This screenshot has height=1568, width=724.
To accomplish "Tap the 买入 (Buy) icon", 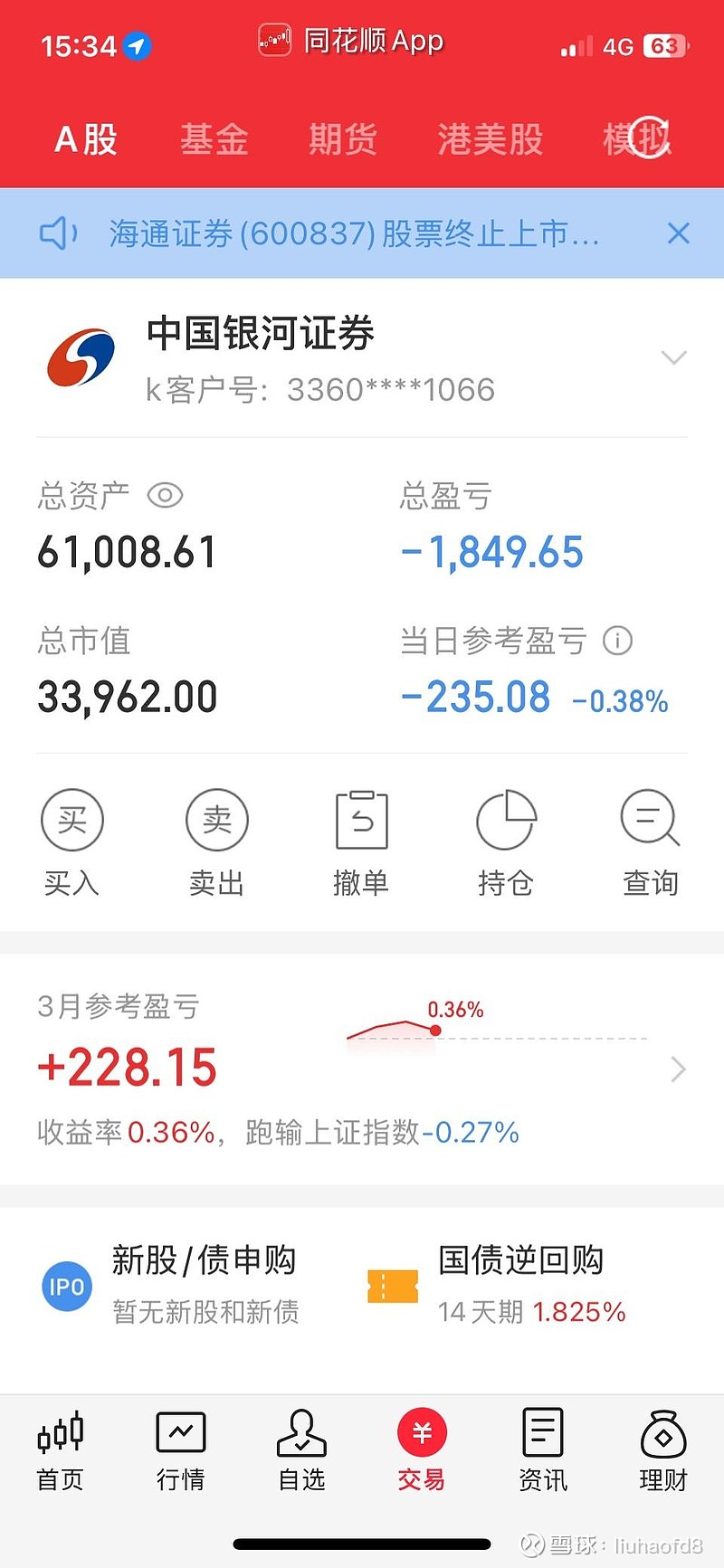I will [x=72, y=820].
